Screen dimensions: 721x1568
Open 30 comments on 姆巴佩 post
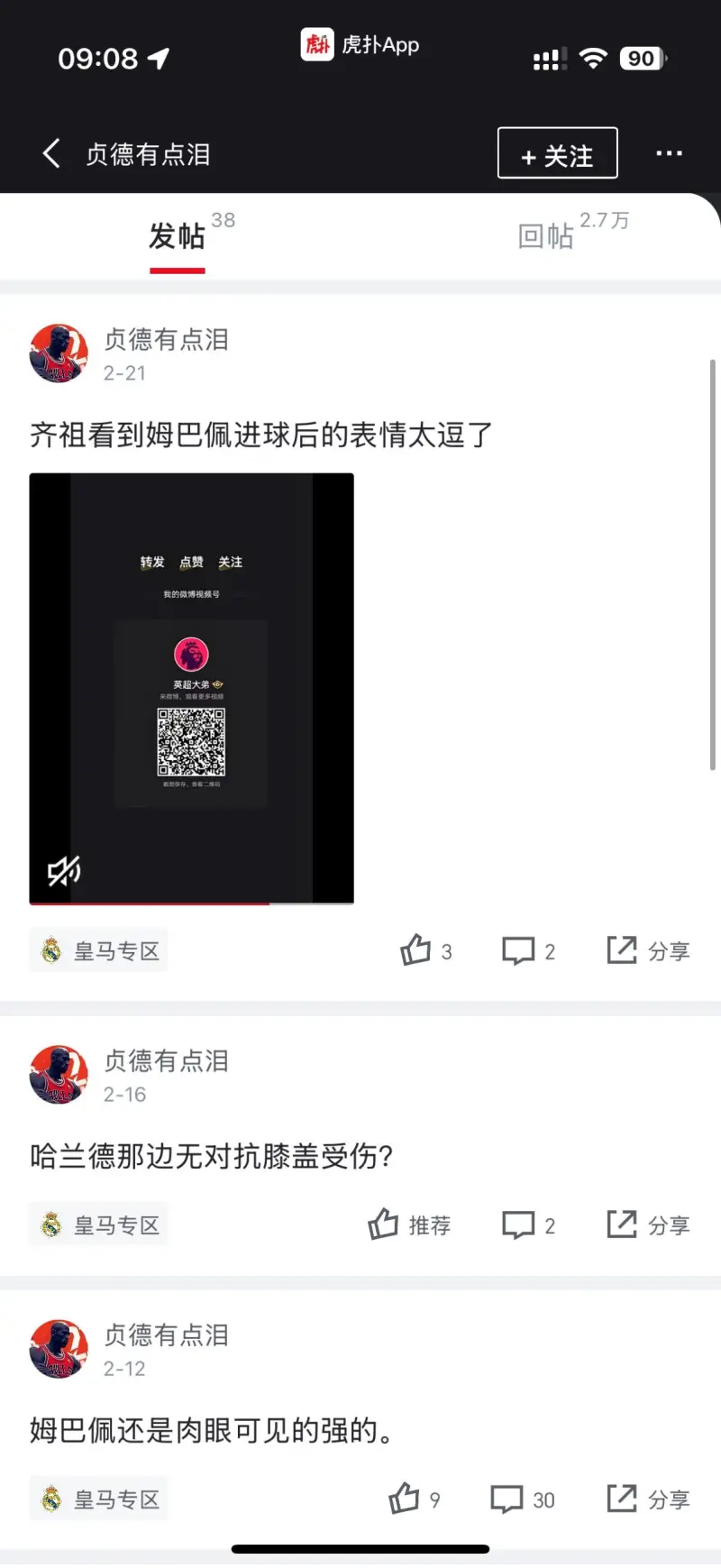click(523, 1499)
